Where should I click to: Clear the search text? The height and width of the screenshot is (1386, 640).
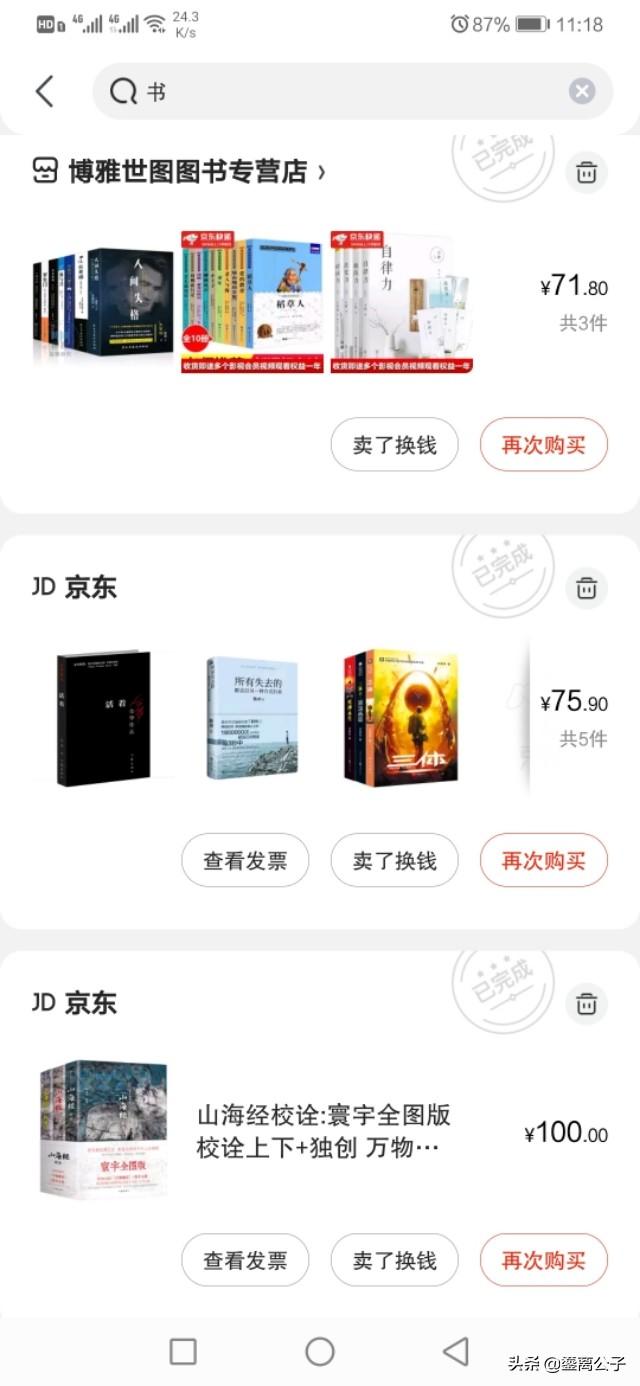(x=582, y=92)
